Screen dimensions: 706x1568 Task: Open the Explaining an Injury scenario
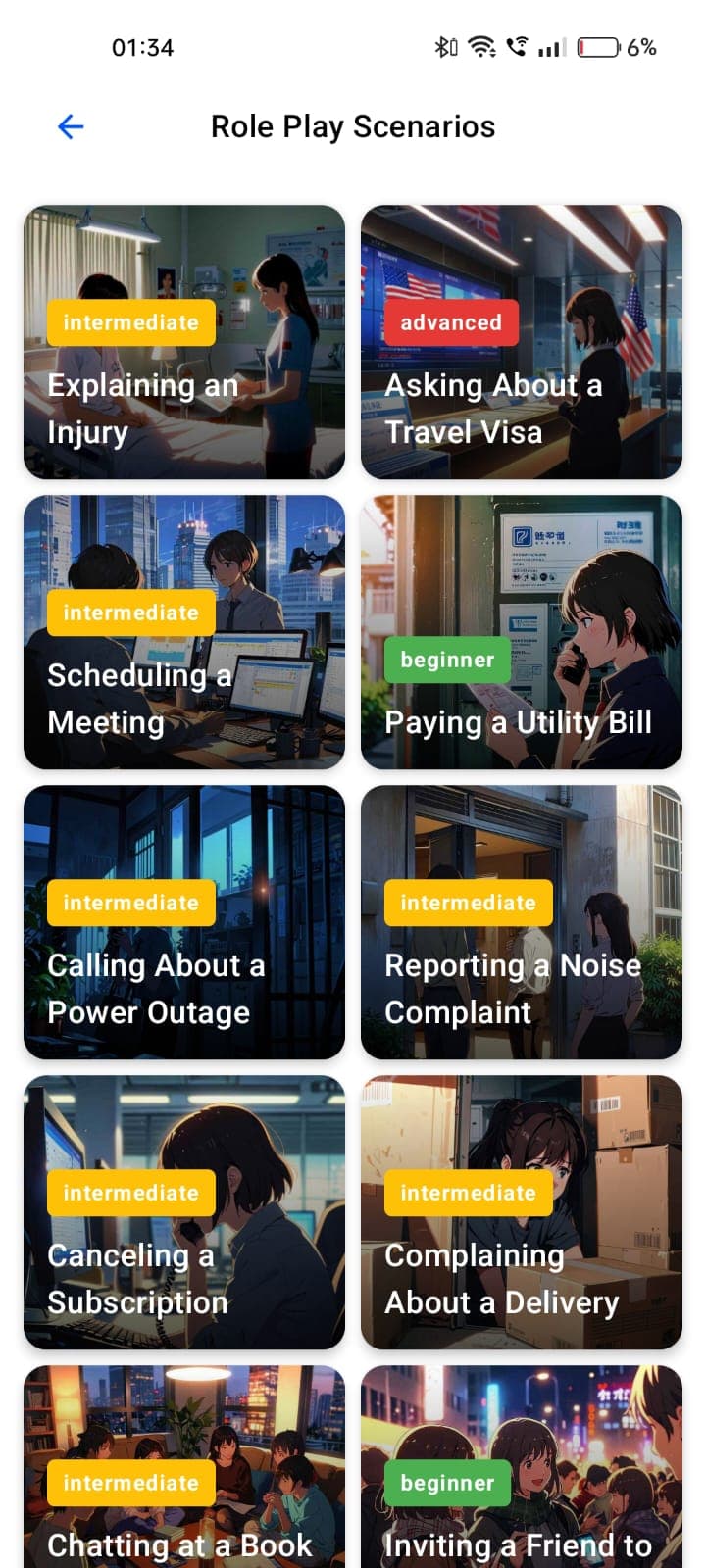(x=184, y=342)
